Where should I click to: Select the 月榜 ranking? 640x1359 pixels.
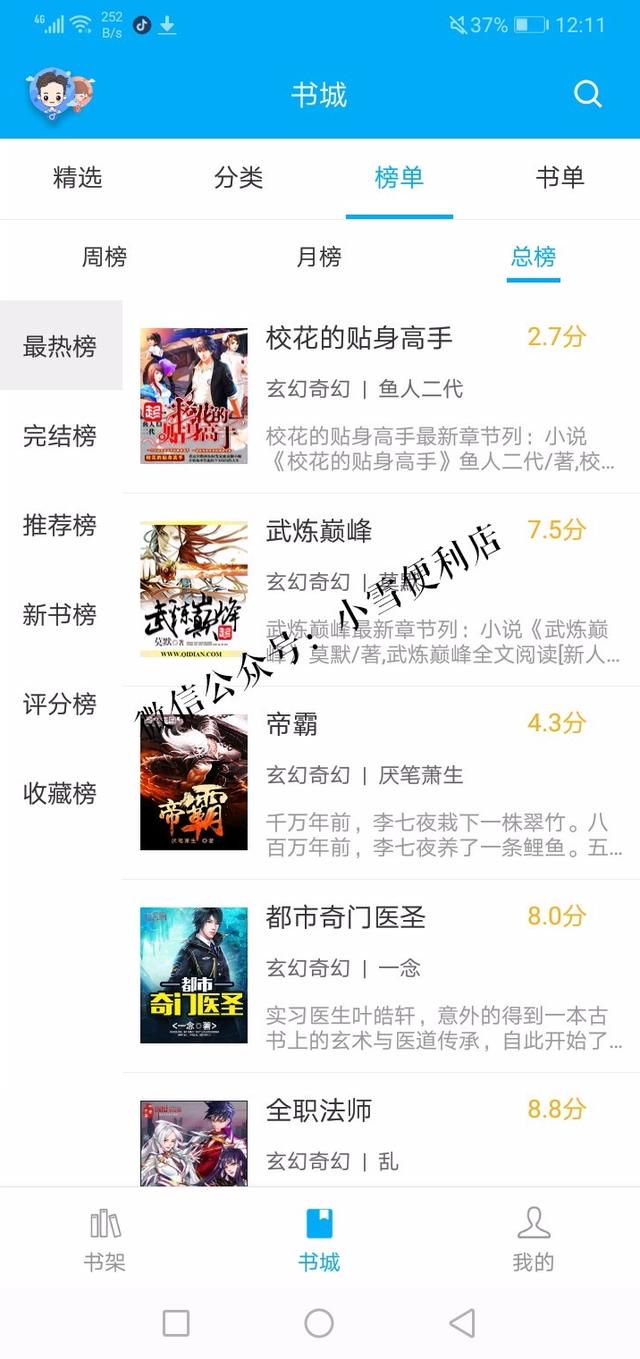319,257
